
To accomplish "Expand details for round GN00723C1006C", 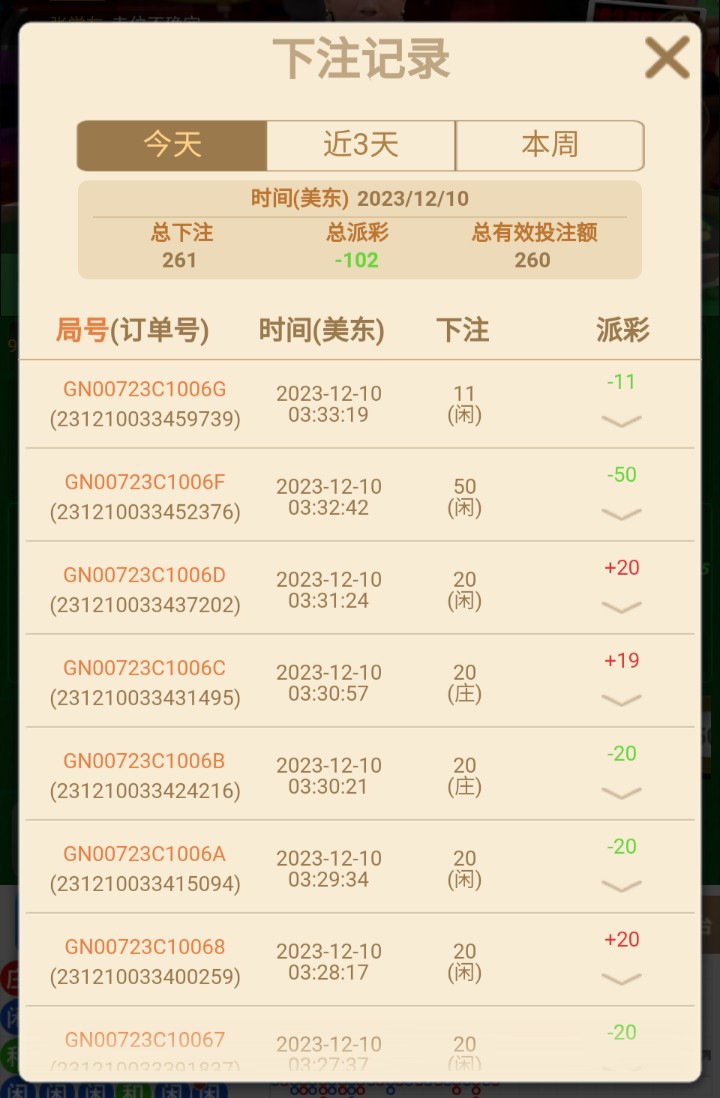I will [621, 701].
